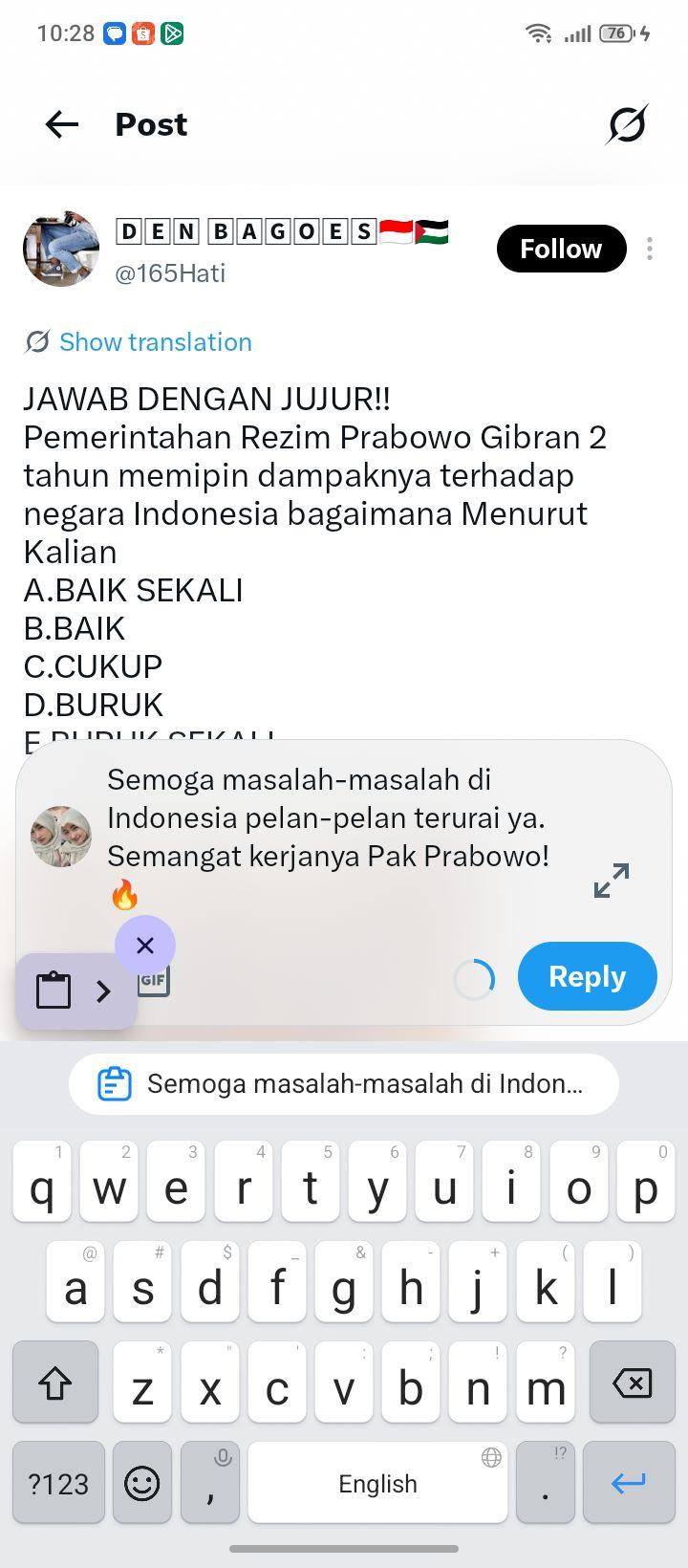The width and height of the screenshot is (688, 1568).
Task: Go back from the Post screen
Action: pyautogui.click(x=62, y=124)
